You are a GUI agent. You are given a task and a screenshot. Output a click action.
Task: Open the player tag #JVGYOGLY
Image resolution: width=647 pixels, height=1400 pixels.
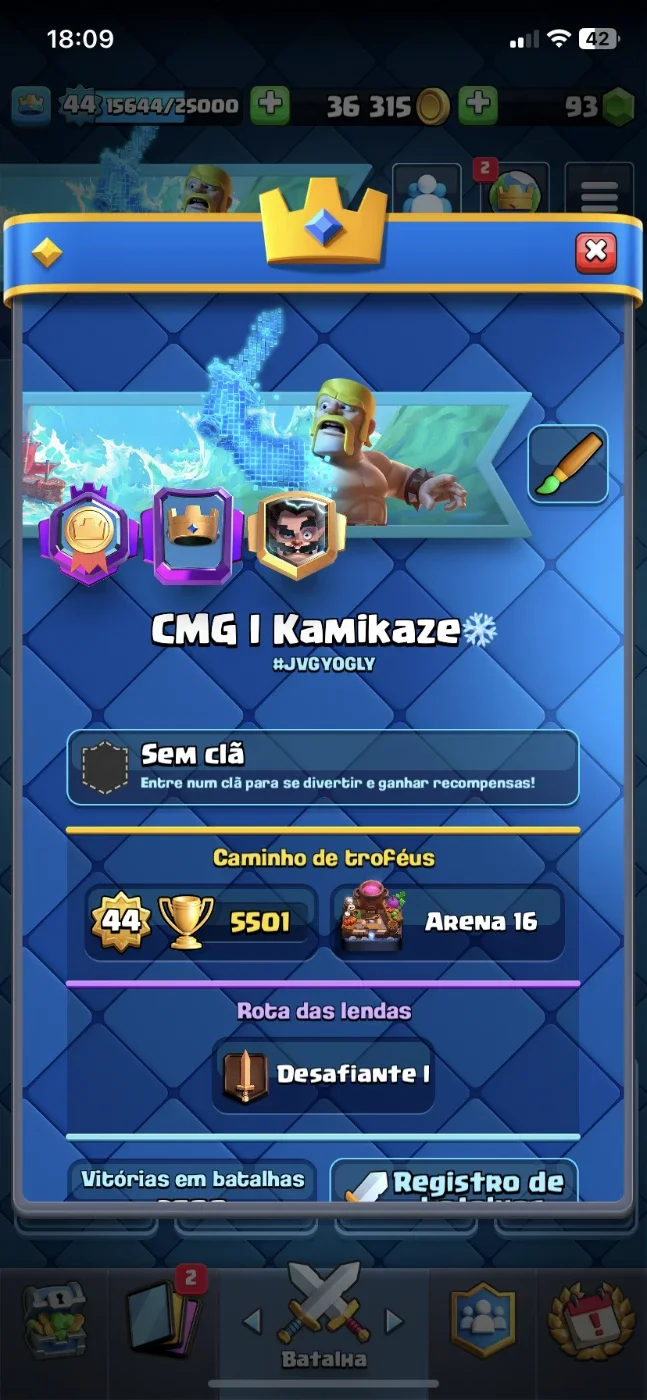323,664
